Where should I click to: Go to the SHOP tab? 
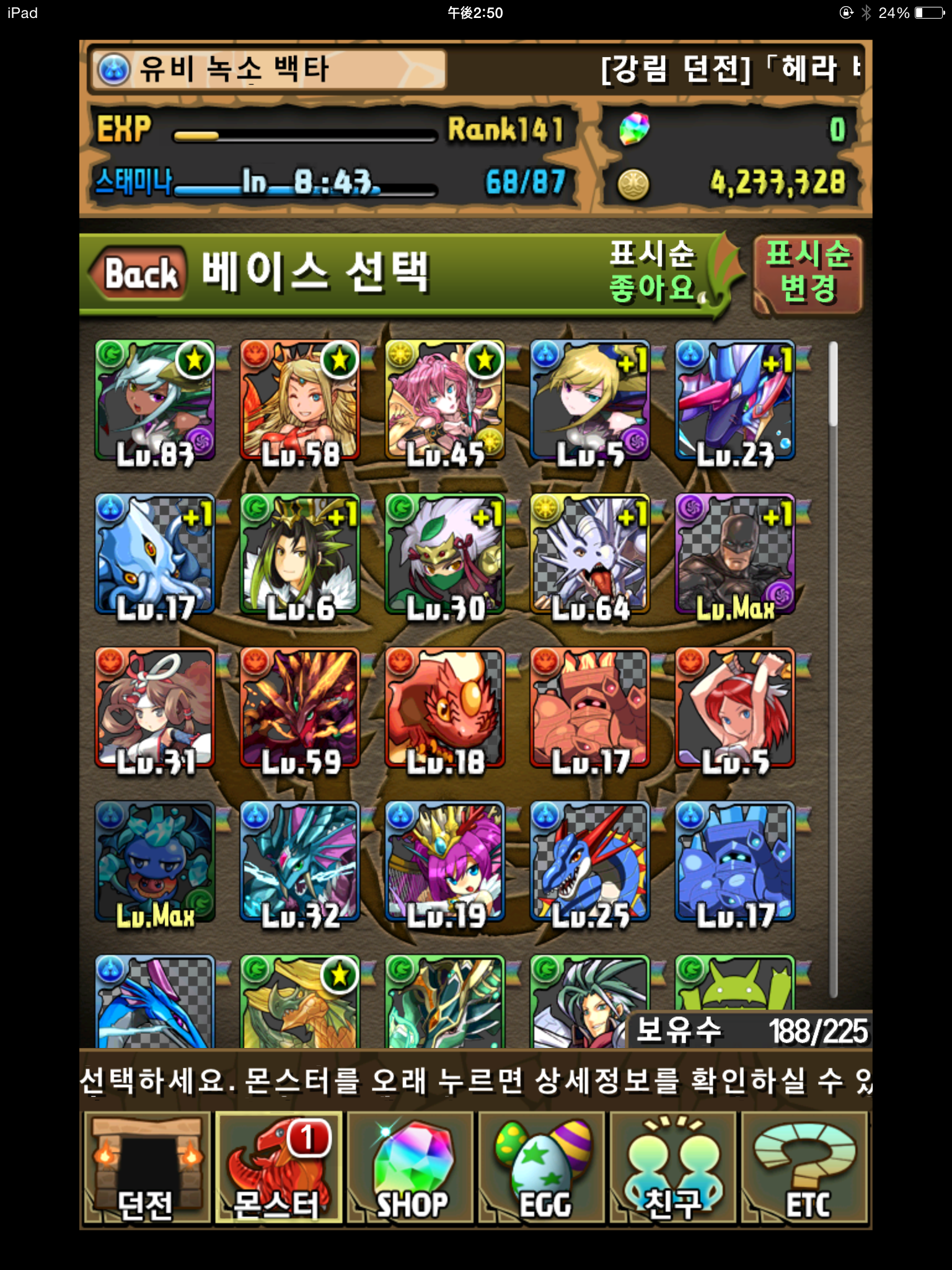tap(410, 1168)
